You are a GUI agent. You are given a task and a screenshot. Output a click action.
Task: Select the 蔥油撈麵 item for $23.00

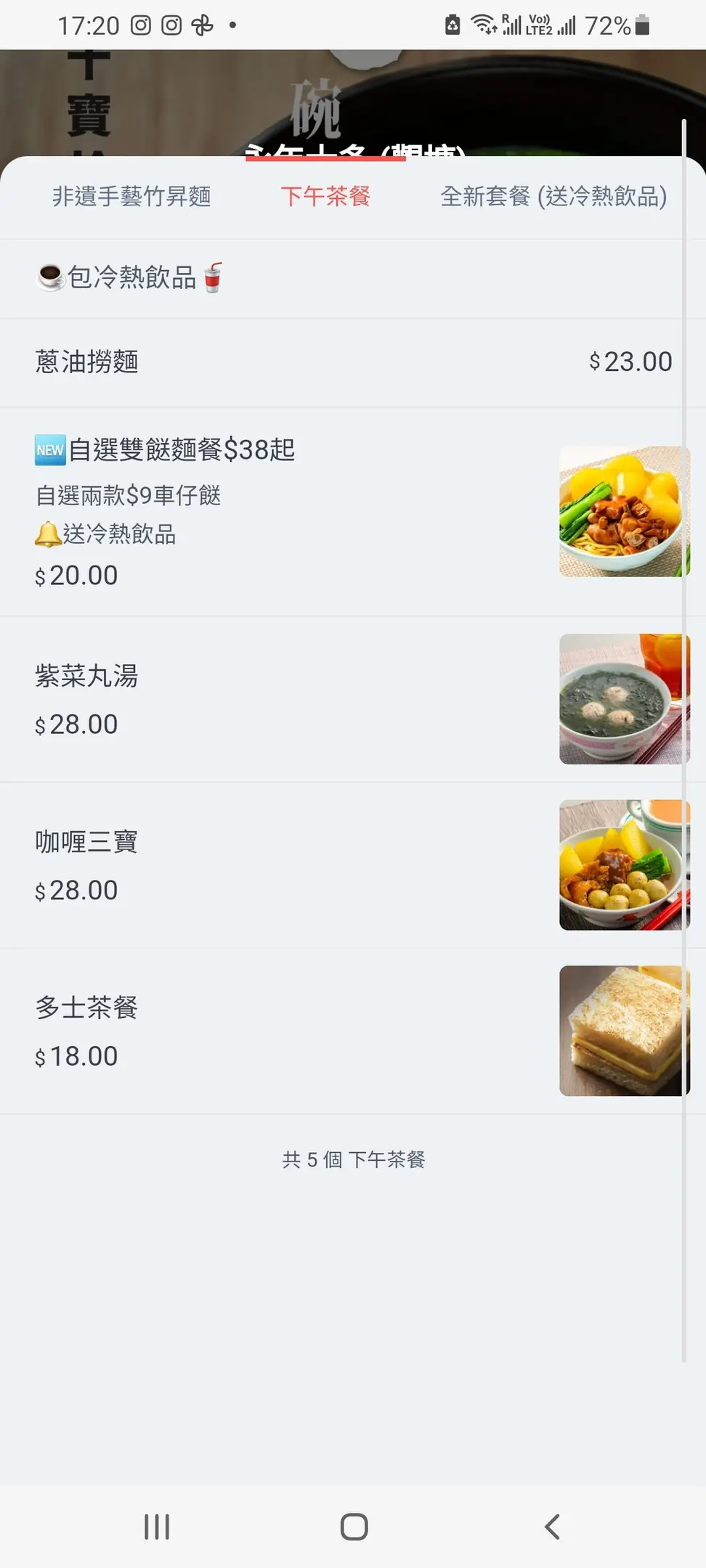click(353, 362)
